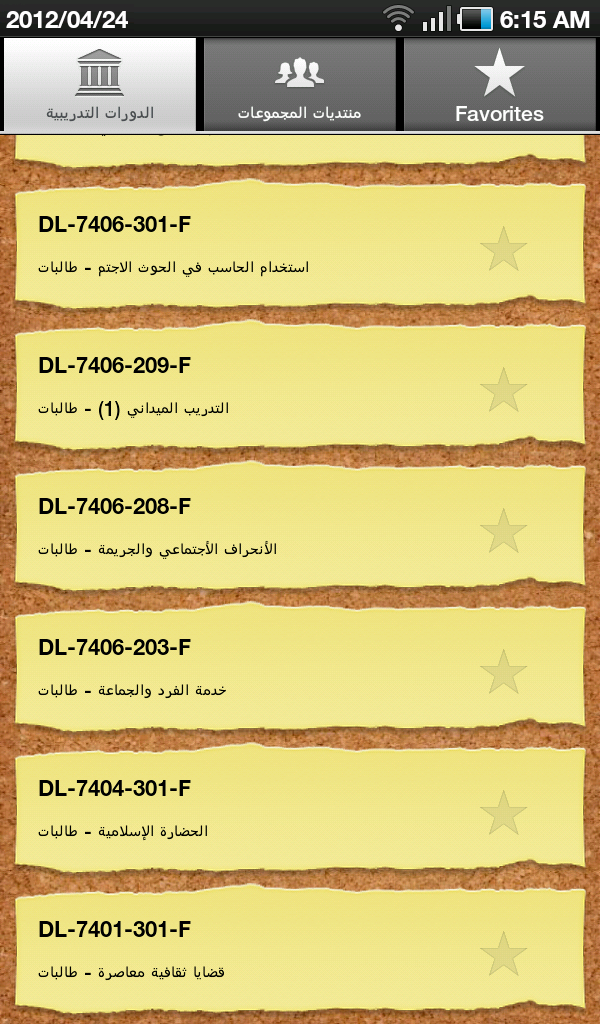600x1024 pixels.
Task: Favorite course DL-7401-301-F
Action: click(x=503, y=953)
